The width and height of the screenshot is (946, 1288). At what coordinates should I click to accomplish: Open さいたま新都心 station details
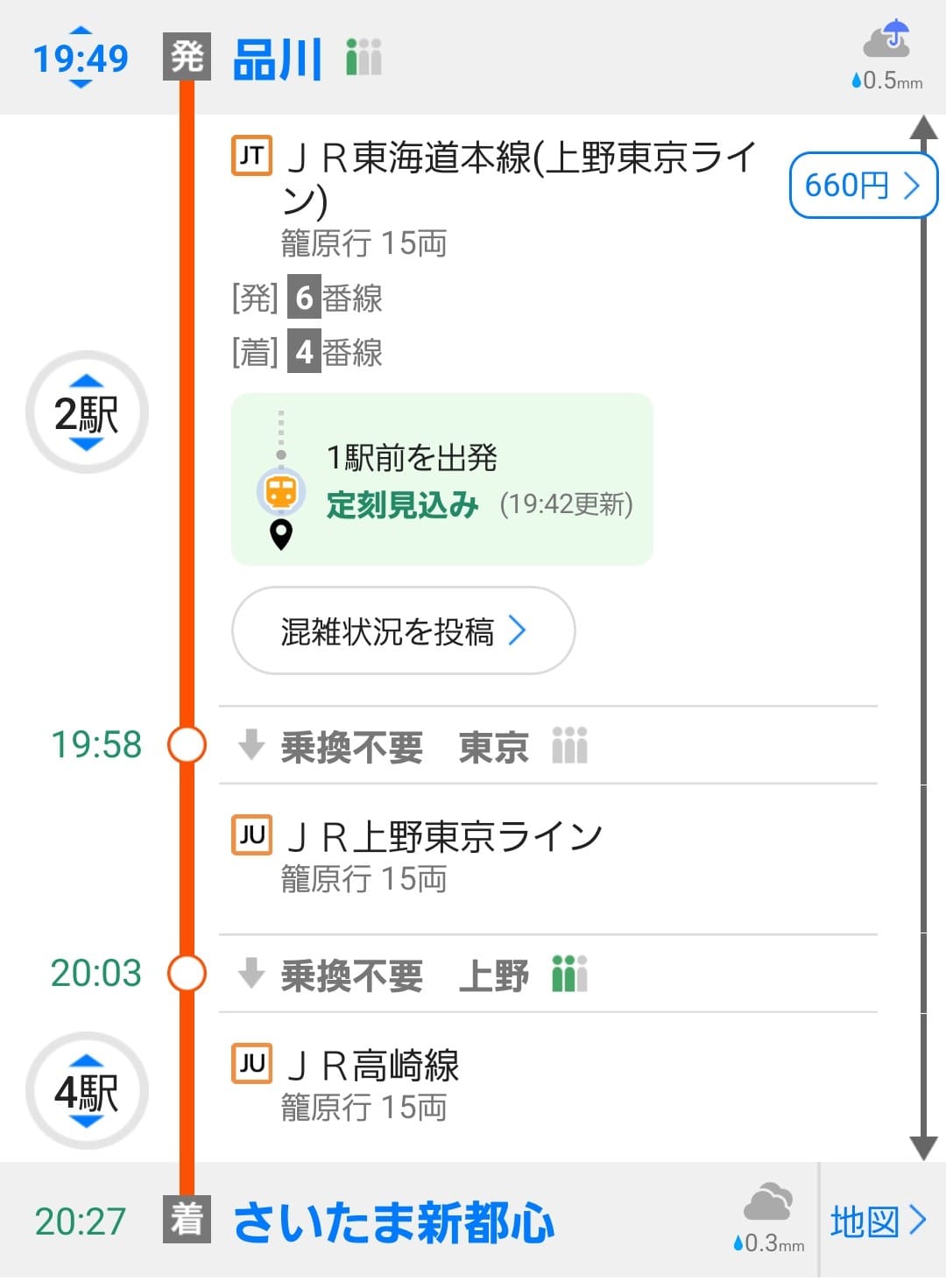click(394, 1223)
